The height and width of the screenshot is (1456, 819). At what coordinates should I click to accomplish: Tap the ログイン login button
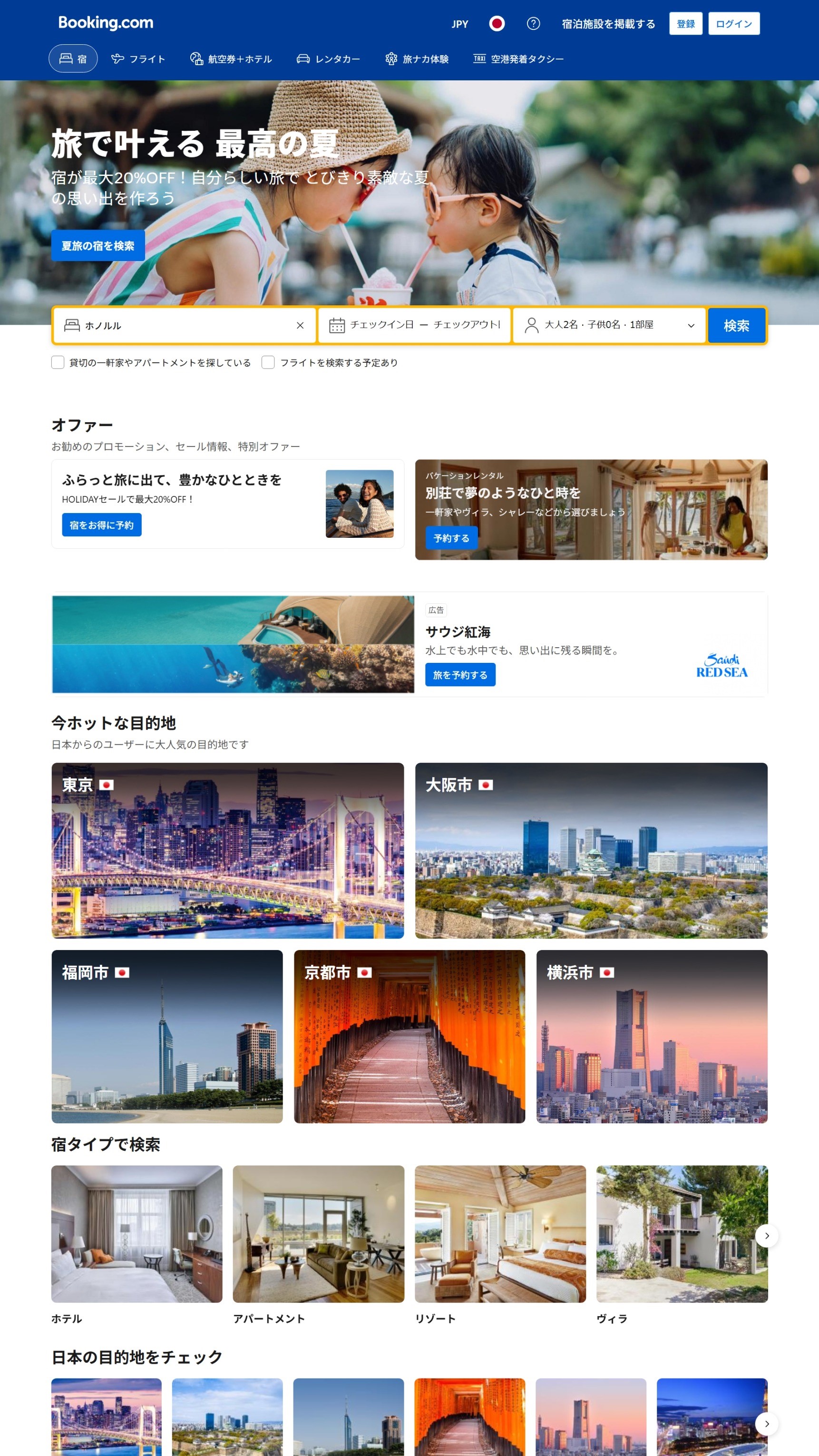pos(734,24)
